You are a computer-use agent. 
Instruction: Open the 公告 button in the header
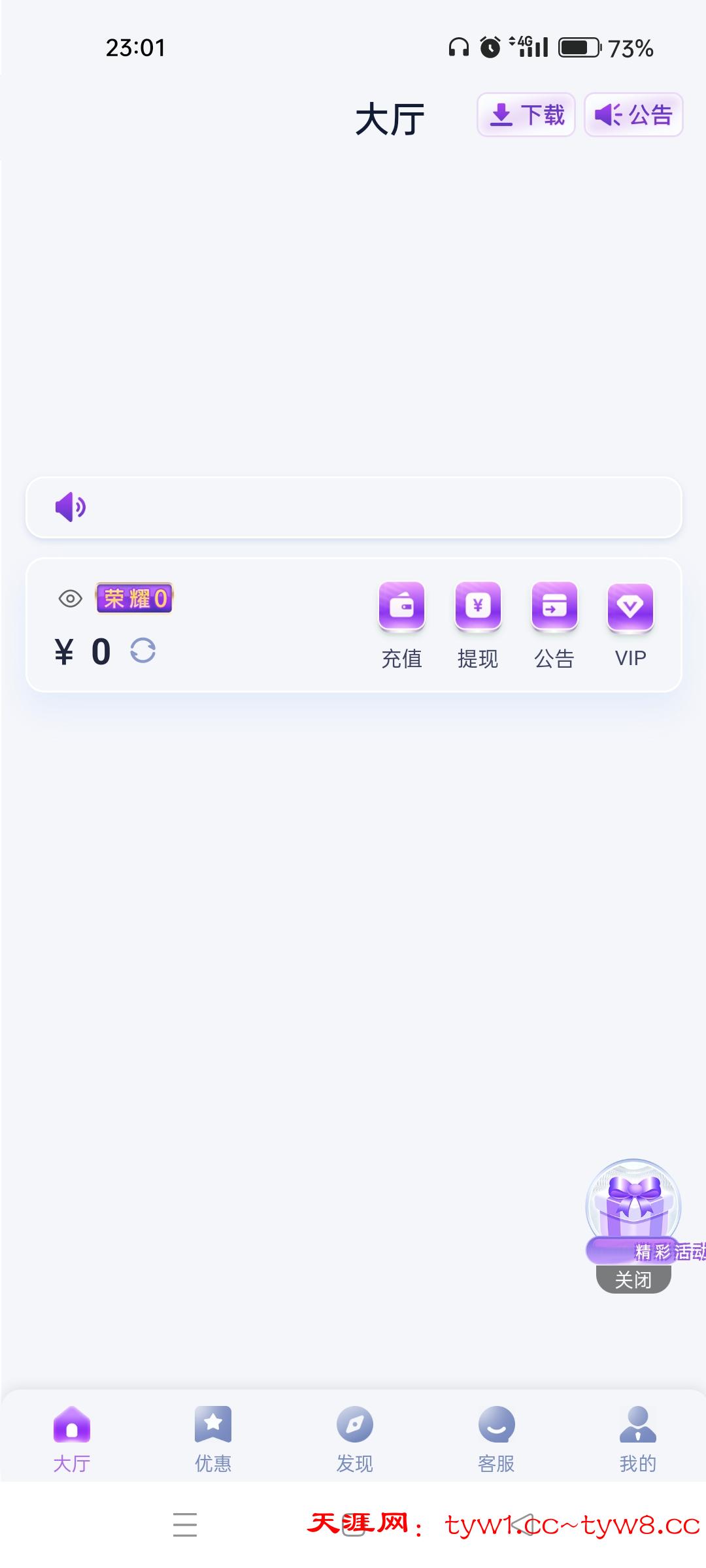click(633, 115)
